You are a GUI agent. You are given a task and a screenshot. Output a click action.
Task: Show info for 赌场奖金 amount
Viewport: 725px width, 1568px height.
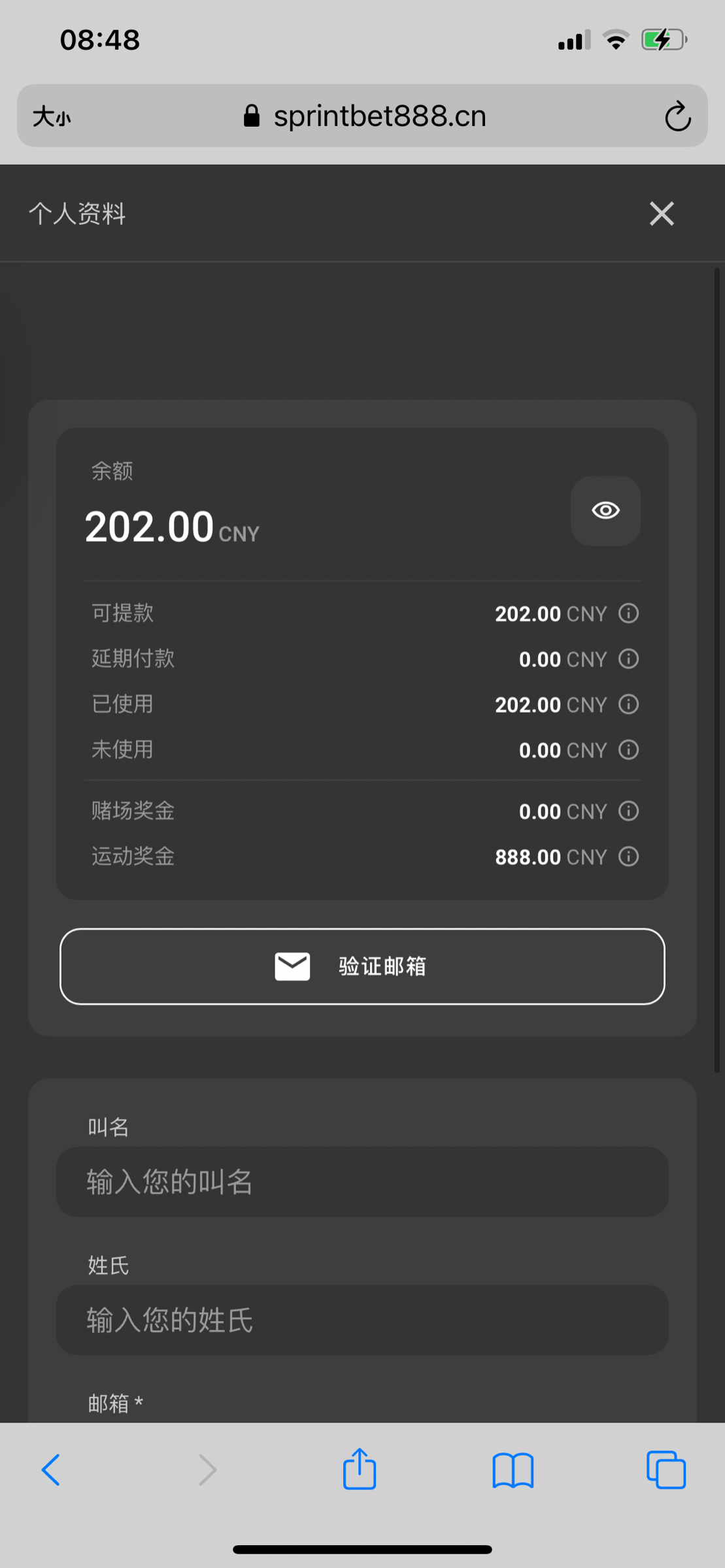[x=628, y=811]
